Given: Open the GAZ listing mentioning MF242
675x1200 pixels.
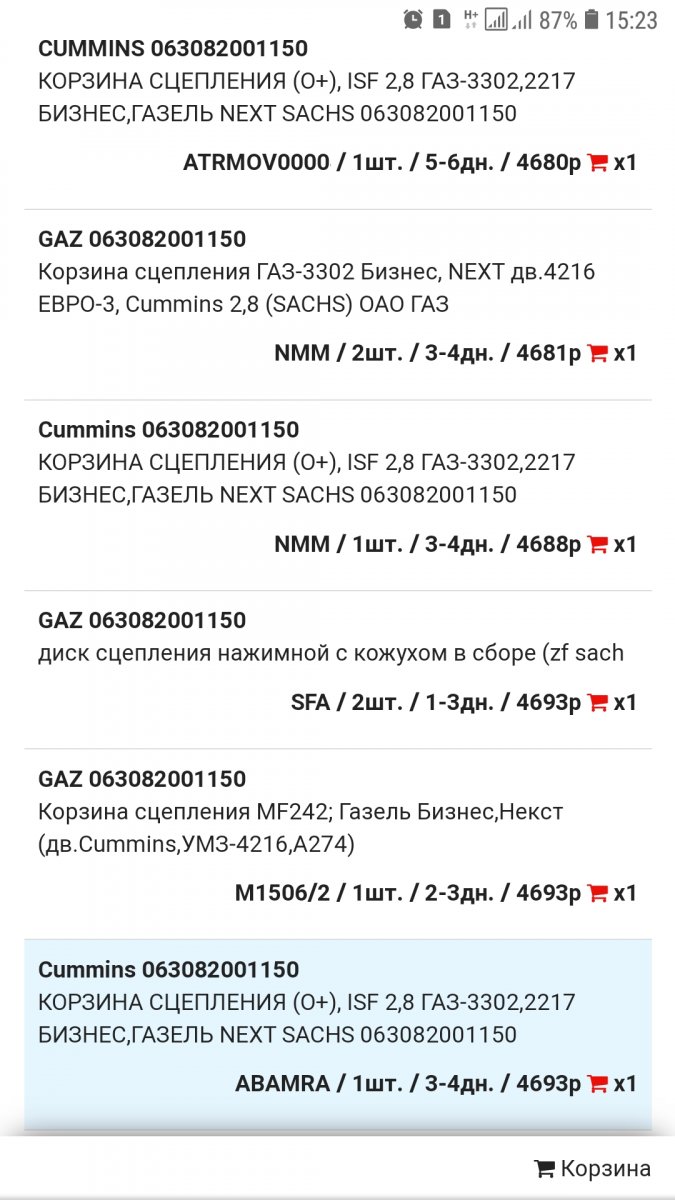Looking at the screenshot, I should click(338, 844).
